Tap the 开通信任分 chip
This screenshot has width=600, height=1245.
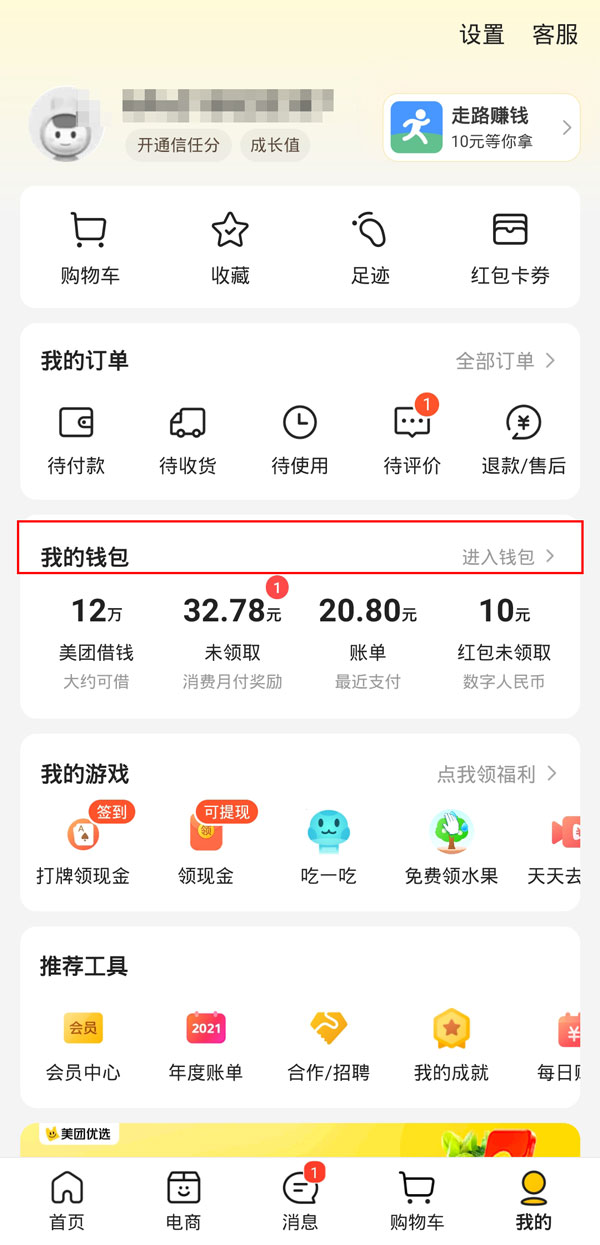coord(178,145)
